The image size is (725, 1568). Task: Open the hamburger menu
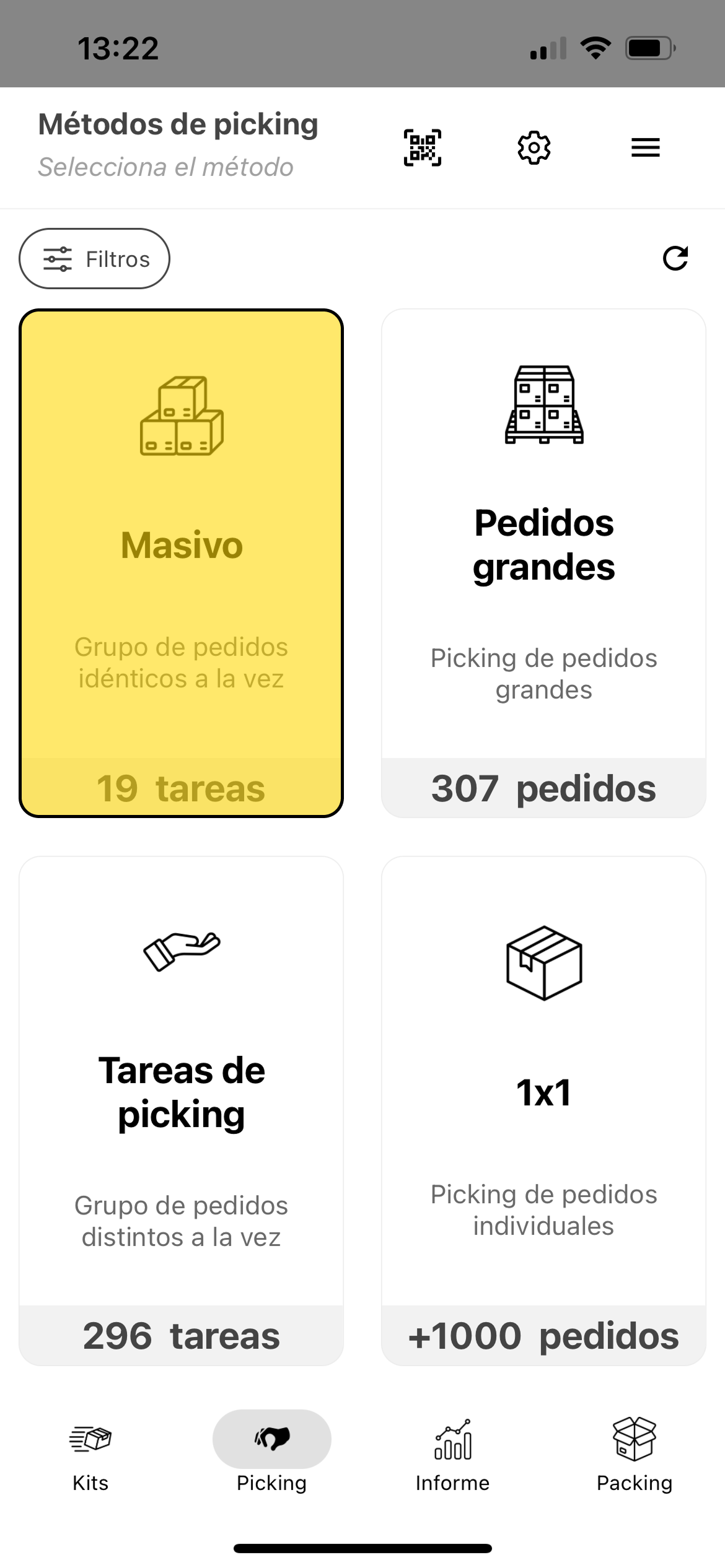click(645, 147)
